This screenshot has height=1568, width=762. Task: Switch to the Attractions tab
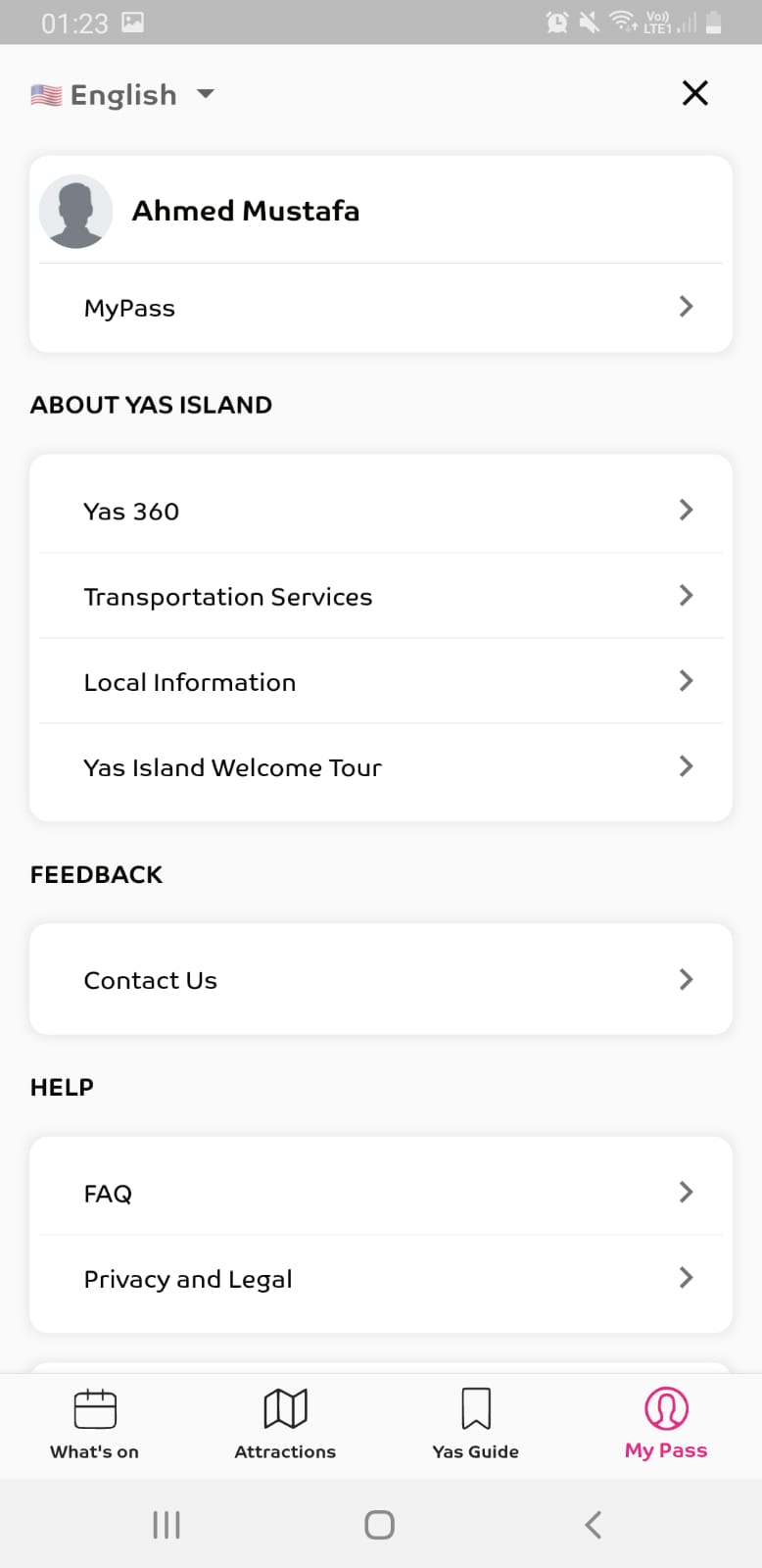285,1425
